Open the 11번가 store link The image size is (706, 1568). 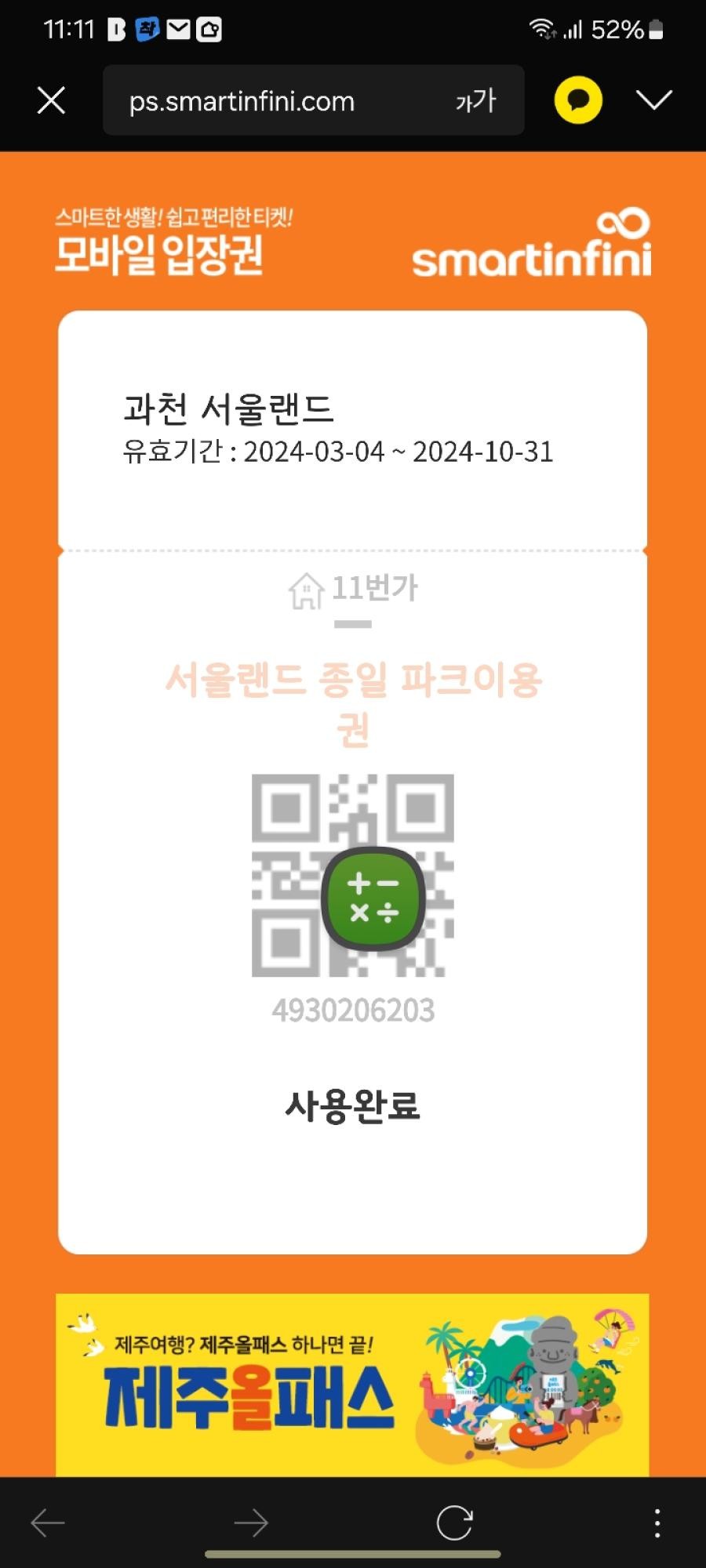coord(354,590)
